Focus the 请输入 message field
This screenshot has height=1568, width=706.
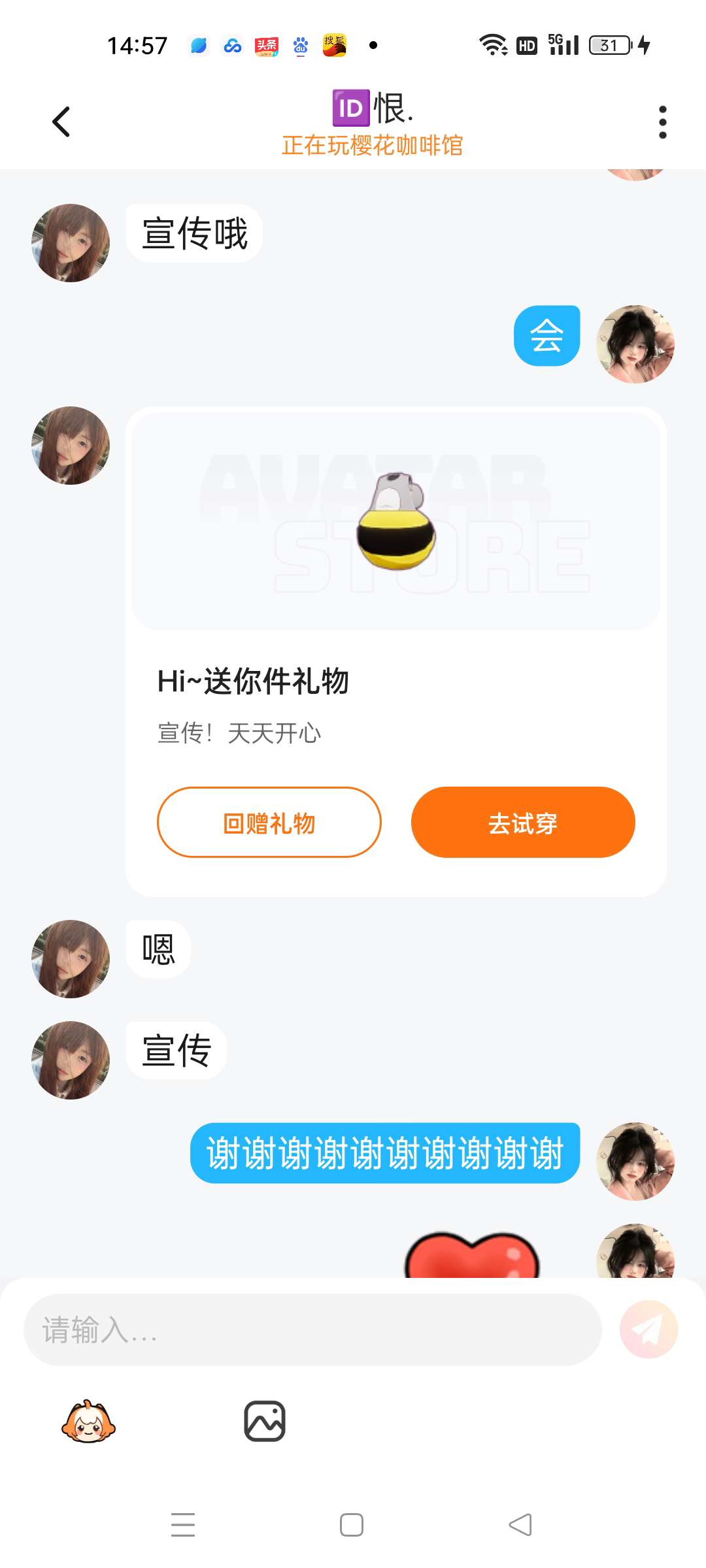(312, 1330)
